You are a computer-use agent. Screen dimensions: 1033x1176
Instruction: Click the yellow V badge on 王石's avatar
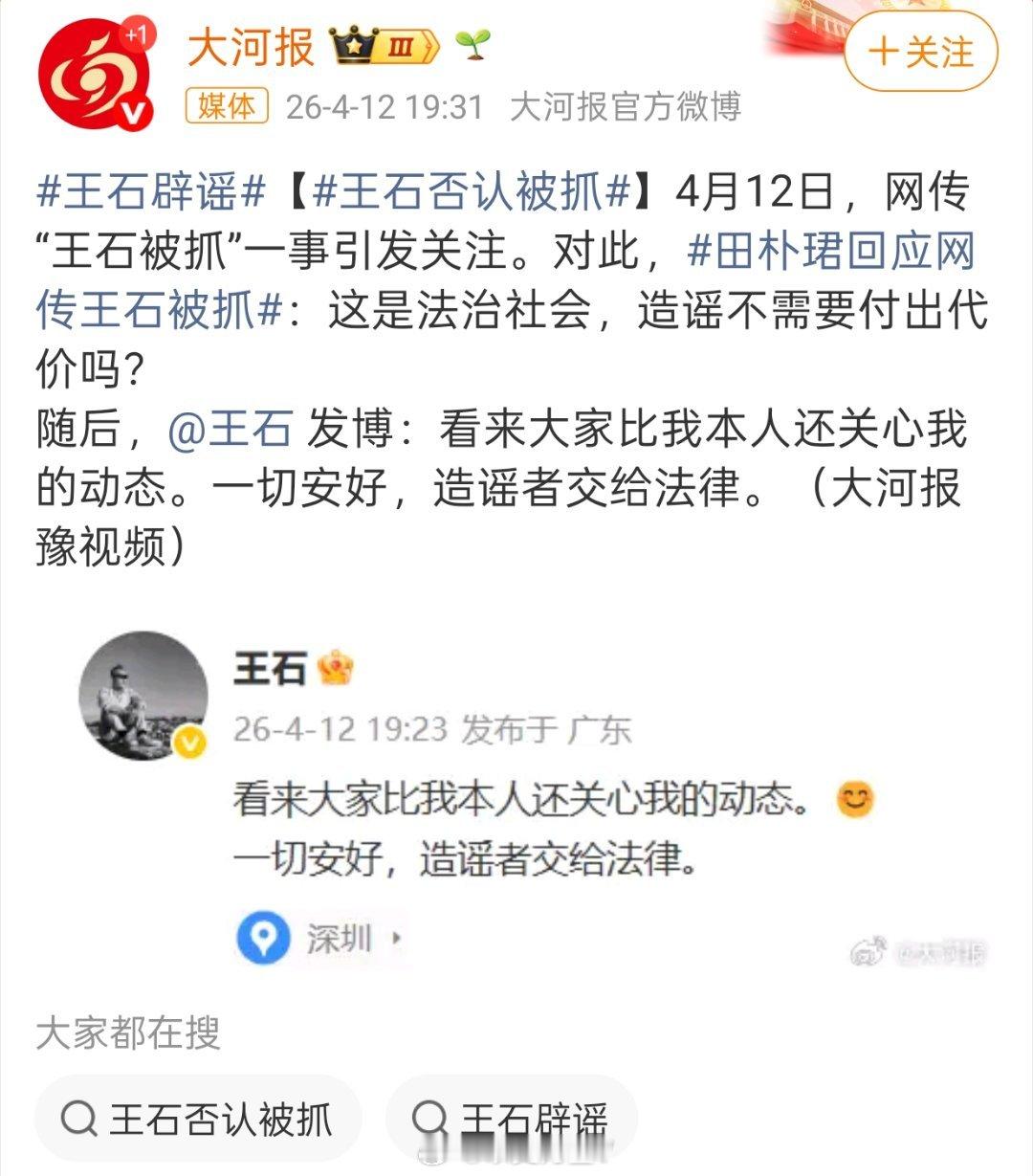pyautogui.click(x=189, y=740)
